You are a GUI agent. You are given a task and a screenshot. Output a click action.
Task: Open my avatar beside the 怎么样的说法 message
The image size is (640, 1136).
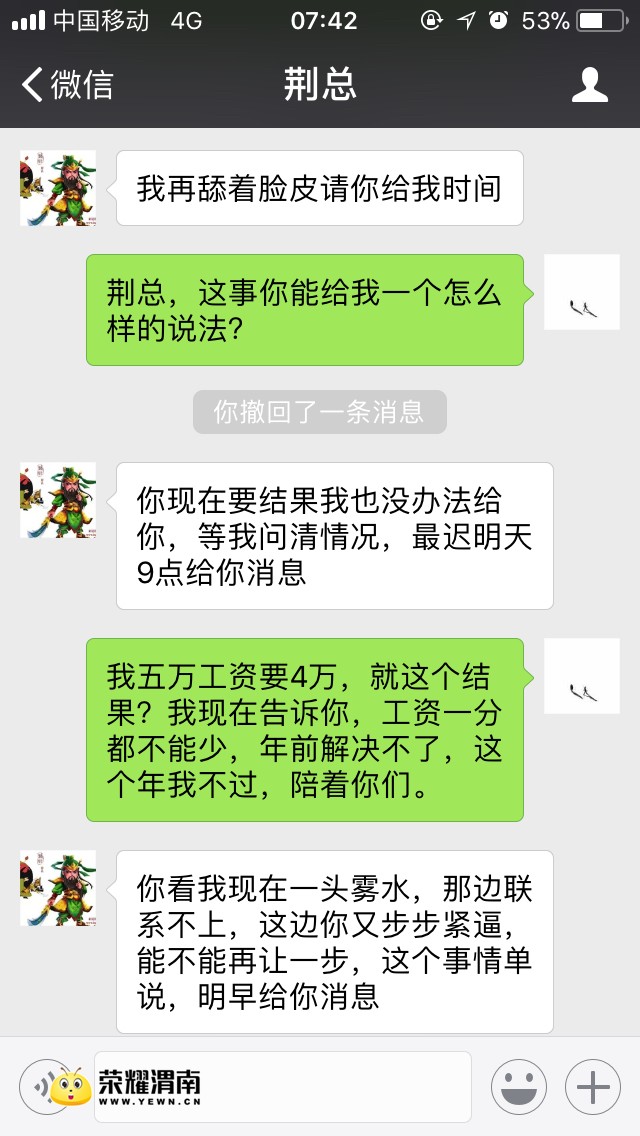(582, 292)
